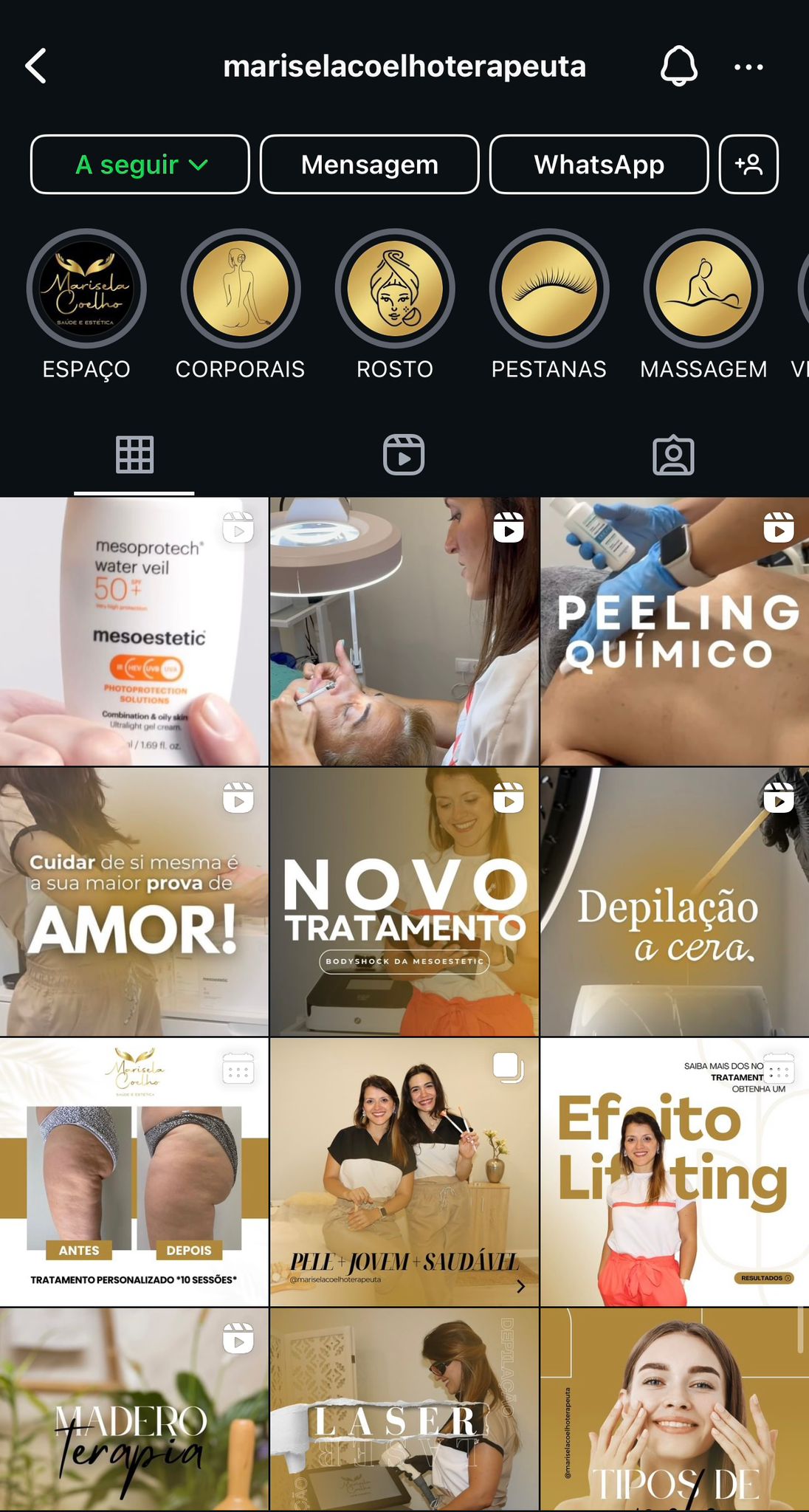This screenshot has width=809, height=1512.
Task: Open the PESTANAS highlight
Action: pyautogui.click(x=549, y=289)
